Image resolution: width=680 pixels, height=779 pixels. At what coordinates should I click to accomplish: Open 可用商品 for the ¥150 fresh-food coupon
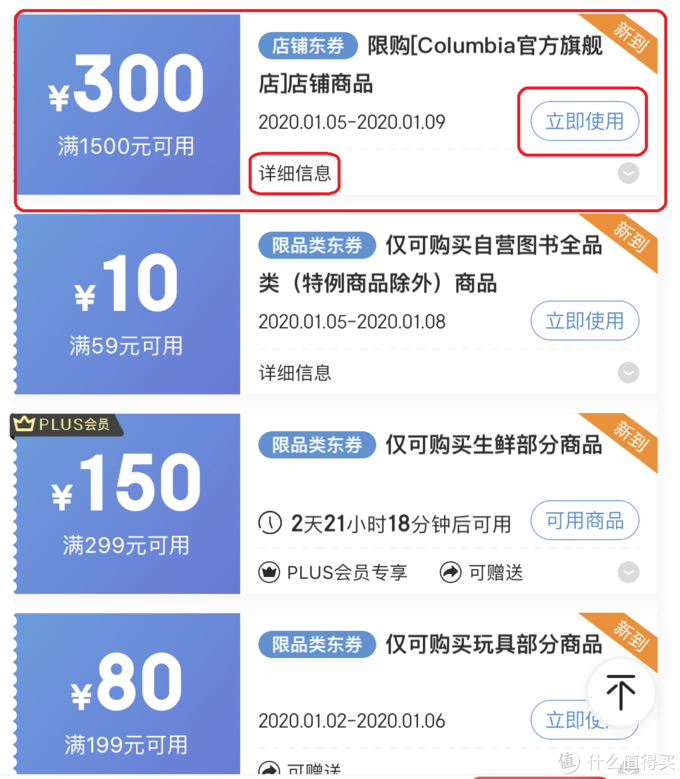(x=584, y=521)
